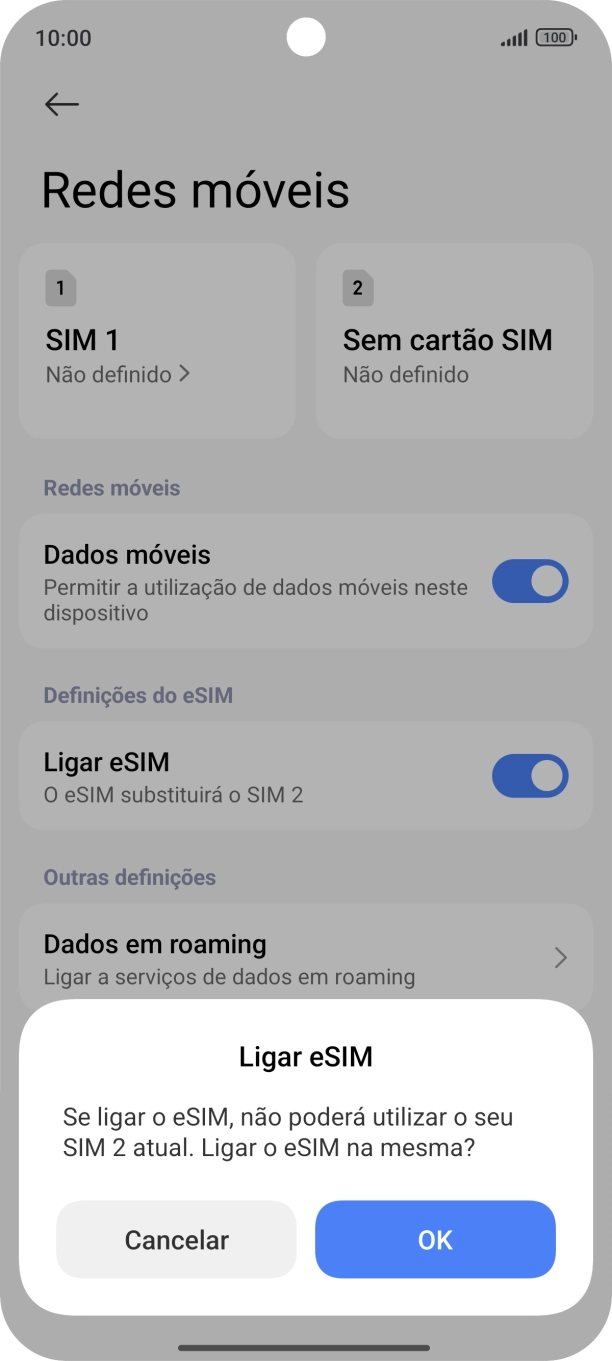This screenshot has width=612, height=1361.
Task: Confirm eSIM activation with OK
Action: coord(435,1240)
